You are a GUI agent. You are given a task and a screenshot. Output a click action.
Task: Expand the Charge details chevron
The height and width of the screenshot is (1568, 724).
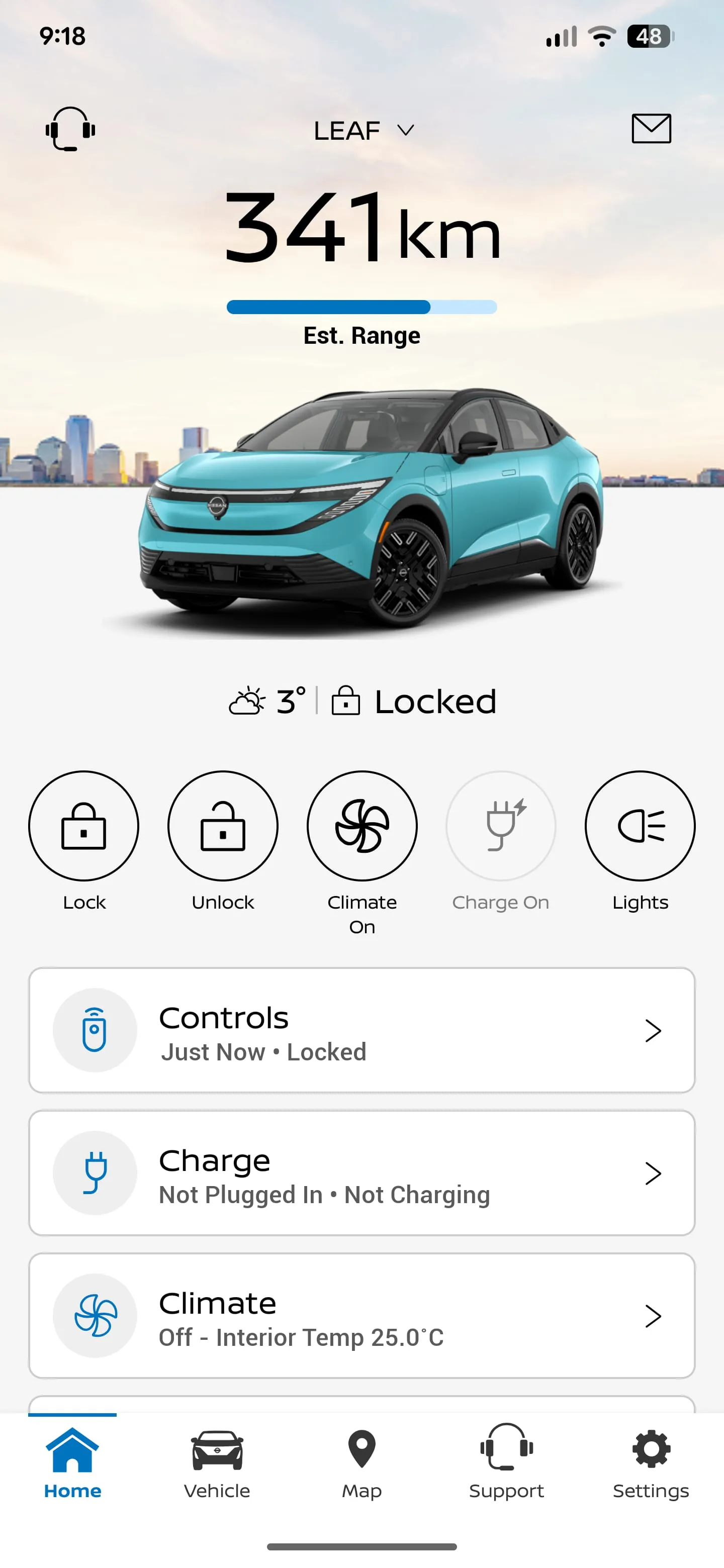(654, 1173)
